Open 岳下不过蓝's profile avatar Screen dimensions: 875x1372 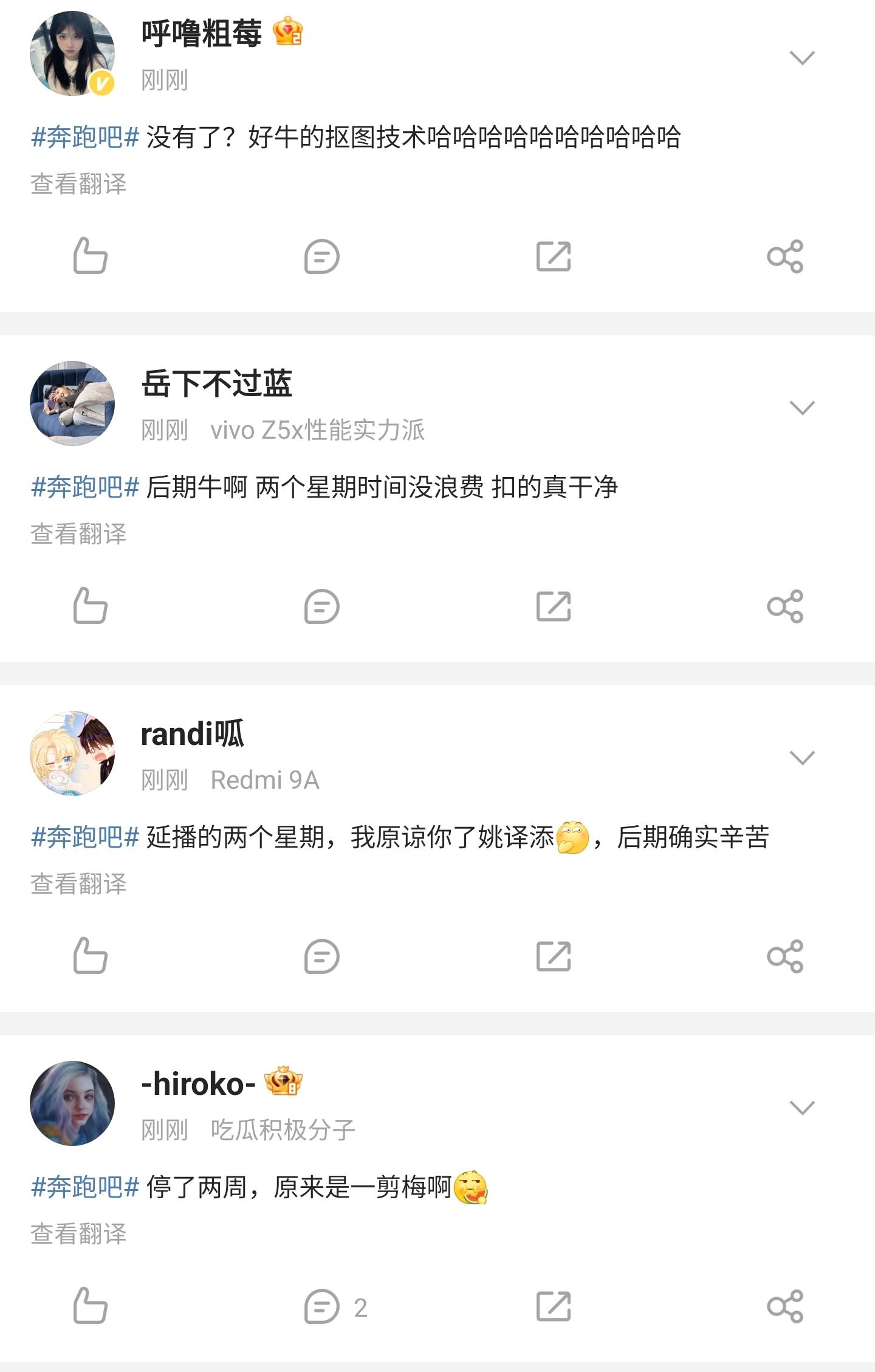click(x=72, y=403)
